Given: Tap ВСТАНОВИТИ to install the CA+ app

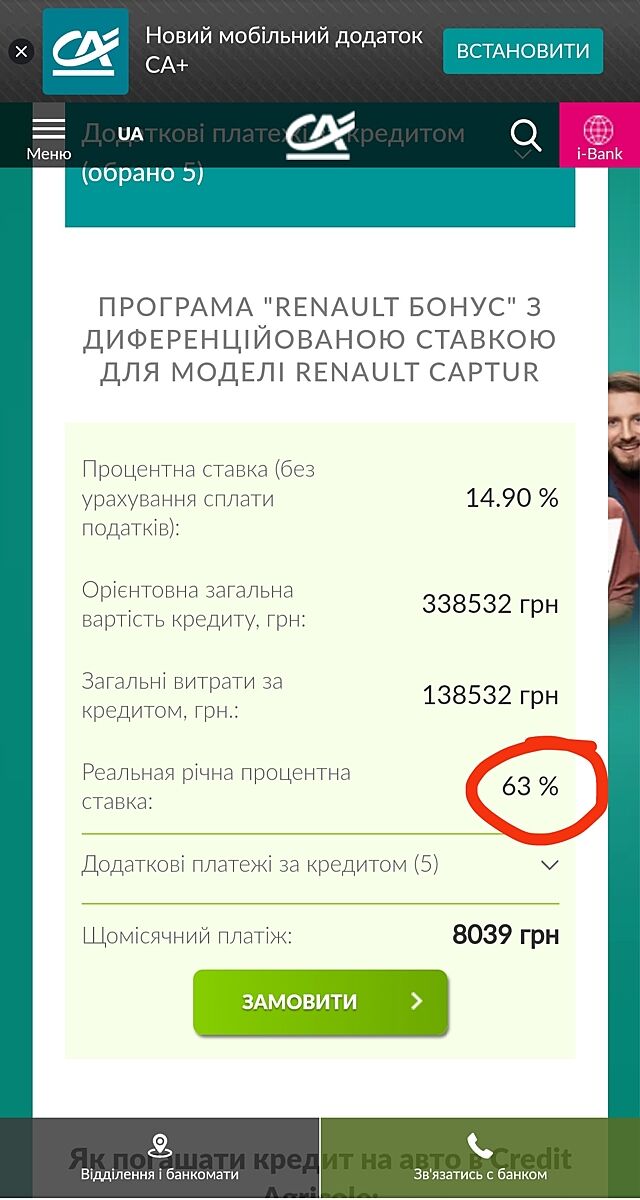Looking at the screenshot, I should [523, 51].
